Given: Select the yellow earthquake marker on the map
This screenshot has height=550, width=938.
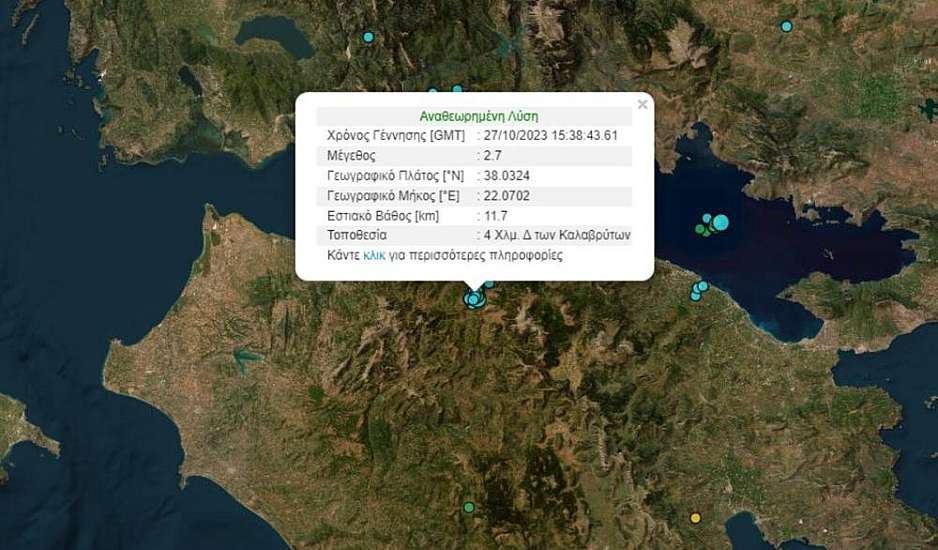Looking at the screenshot, I should point(695,518).
